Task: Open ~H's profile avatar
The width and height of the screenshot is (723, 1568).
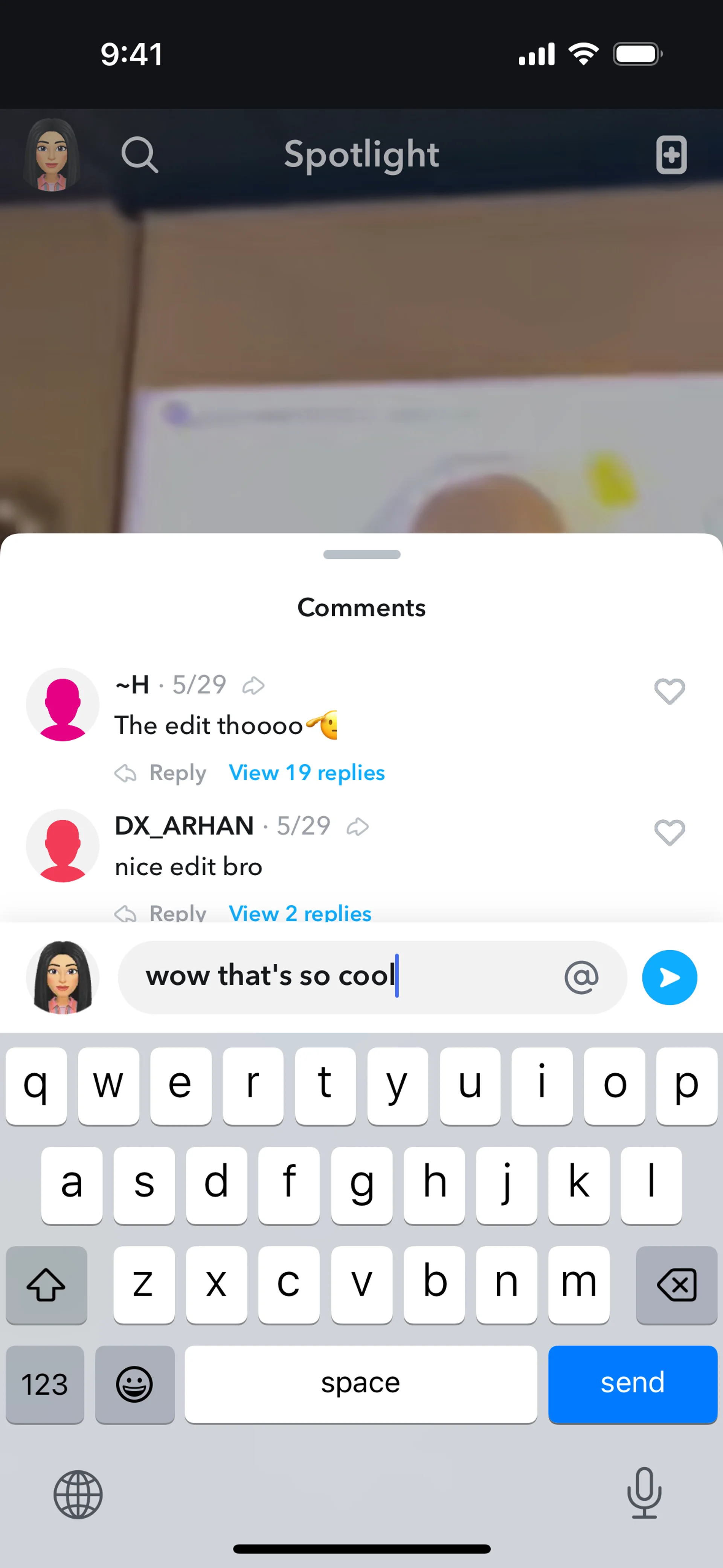Action: [62, 704]
